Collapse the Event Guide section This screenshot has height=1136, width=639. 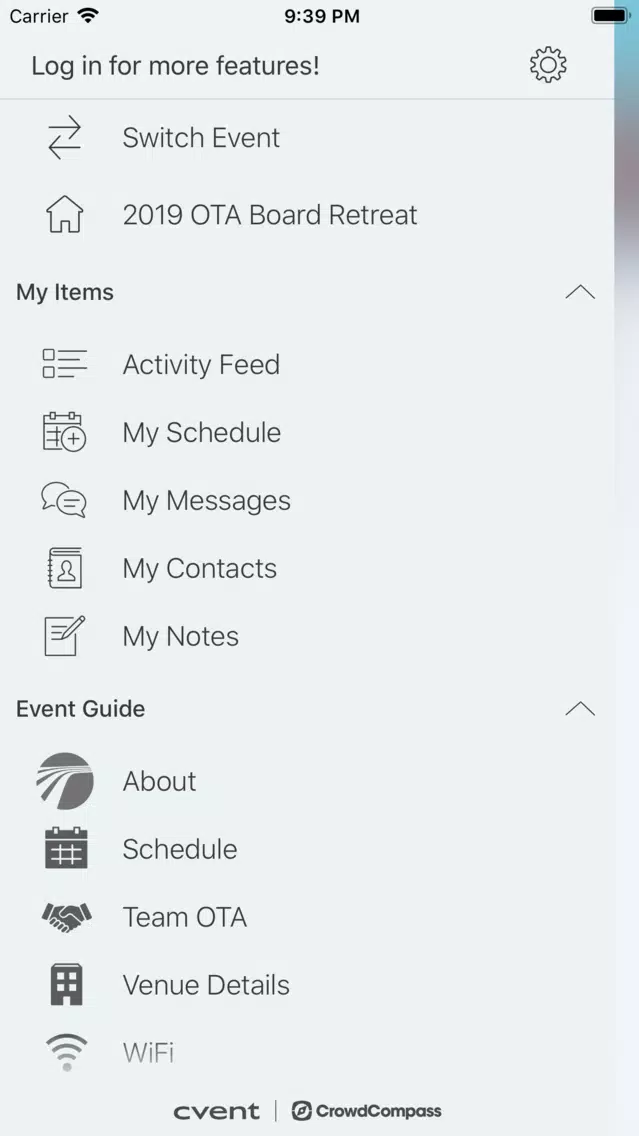[580, 709]
